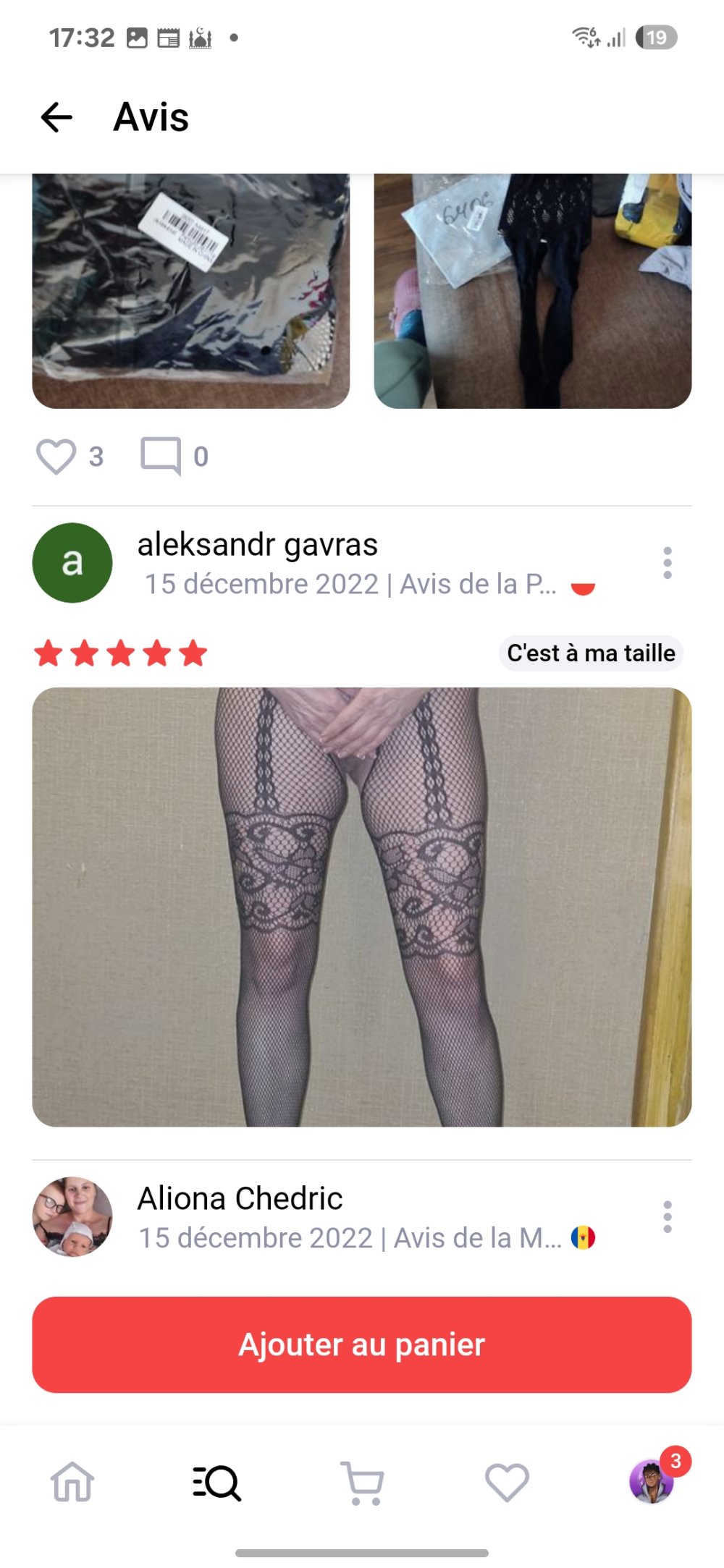This screenshot has width=724, height=1568.
Task: Open options menu for aleksandr gavras's review
Action: pyautogui.click(x=667, y=563)
